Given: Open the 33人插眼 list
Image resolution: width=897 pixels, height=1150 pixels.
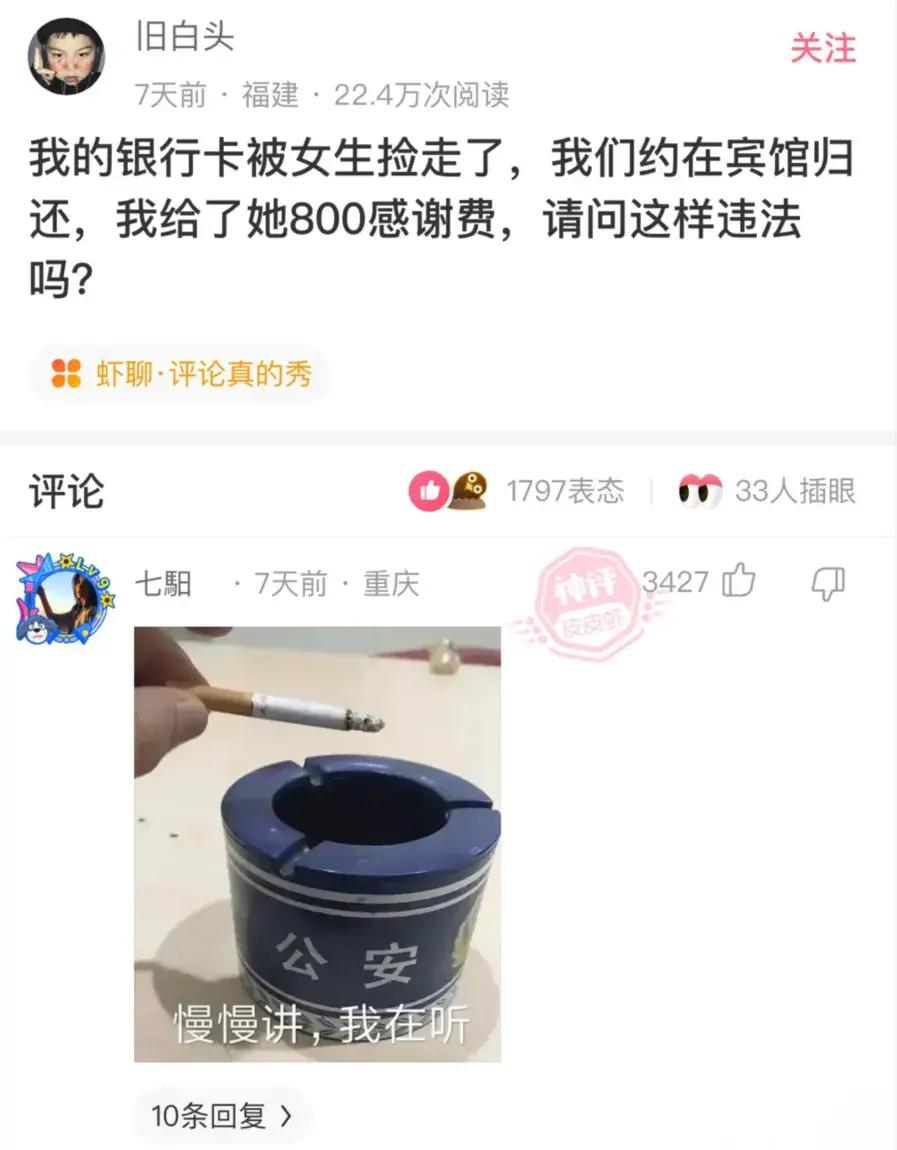Looking at the screenshot, I should click(767, 491).
